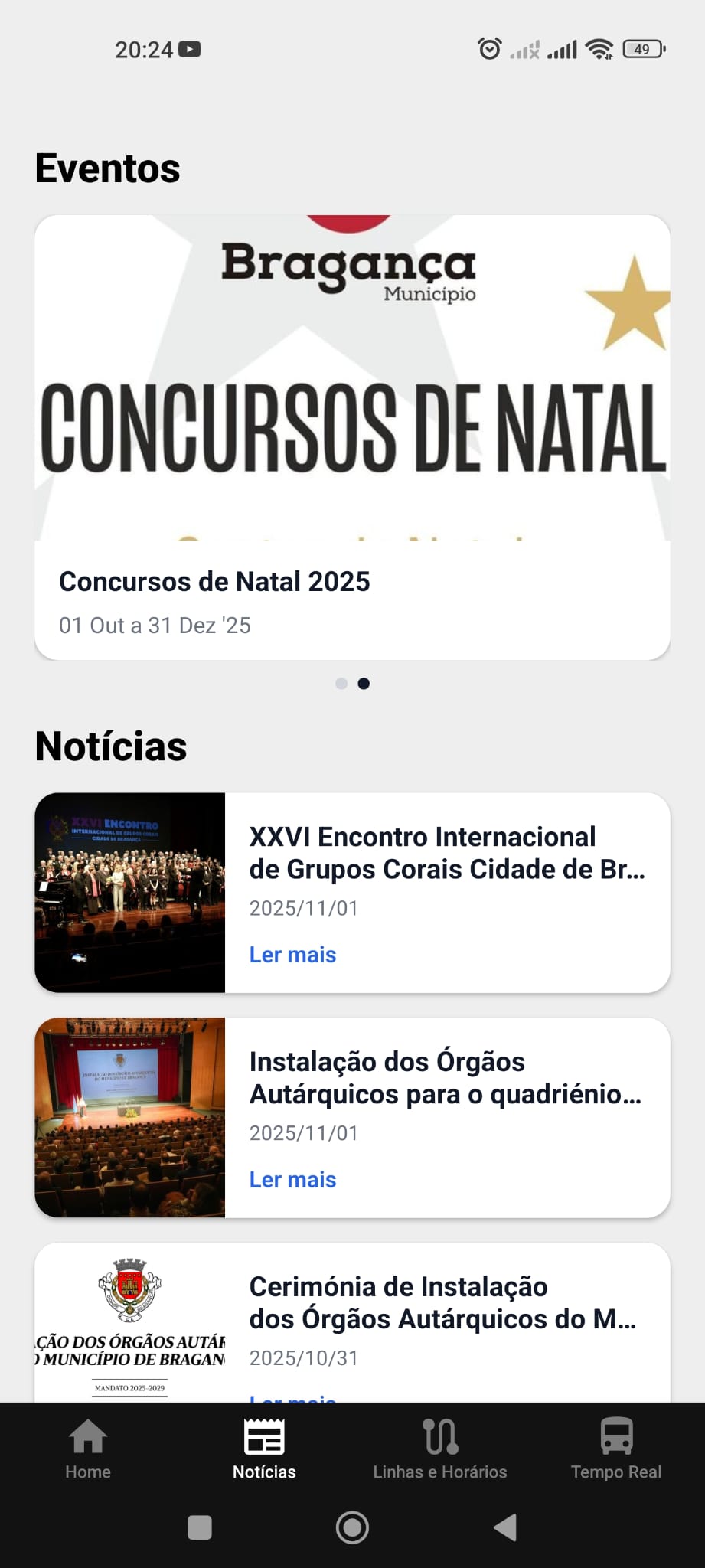Select the Home icon in bottom navigation
This screenshot has width=705, height=1568.
[87, 1439]
